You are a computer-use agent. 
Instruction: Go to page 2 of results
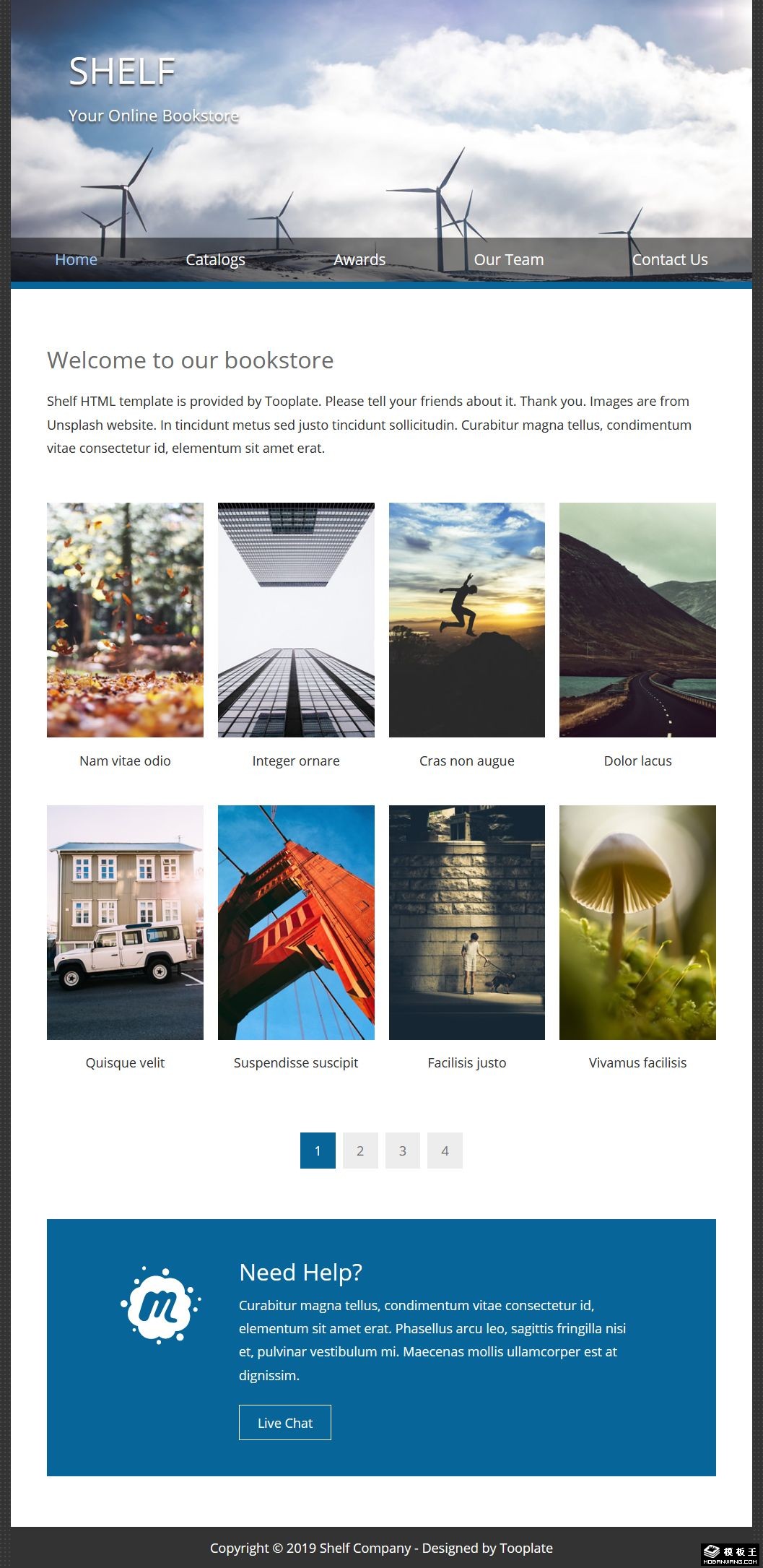click(360, 1151)
